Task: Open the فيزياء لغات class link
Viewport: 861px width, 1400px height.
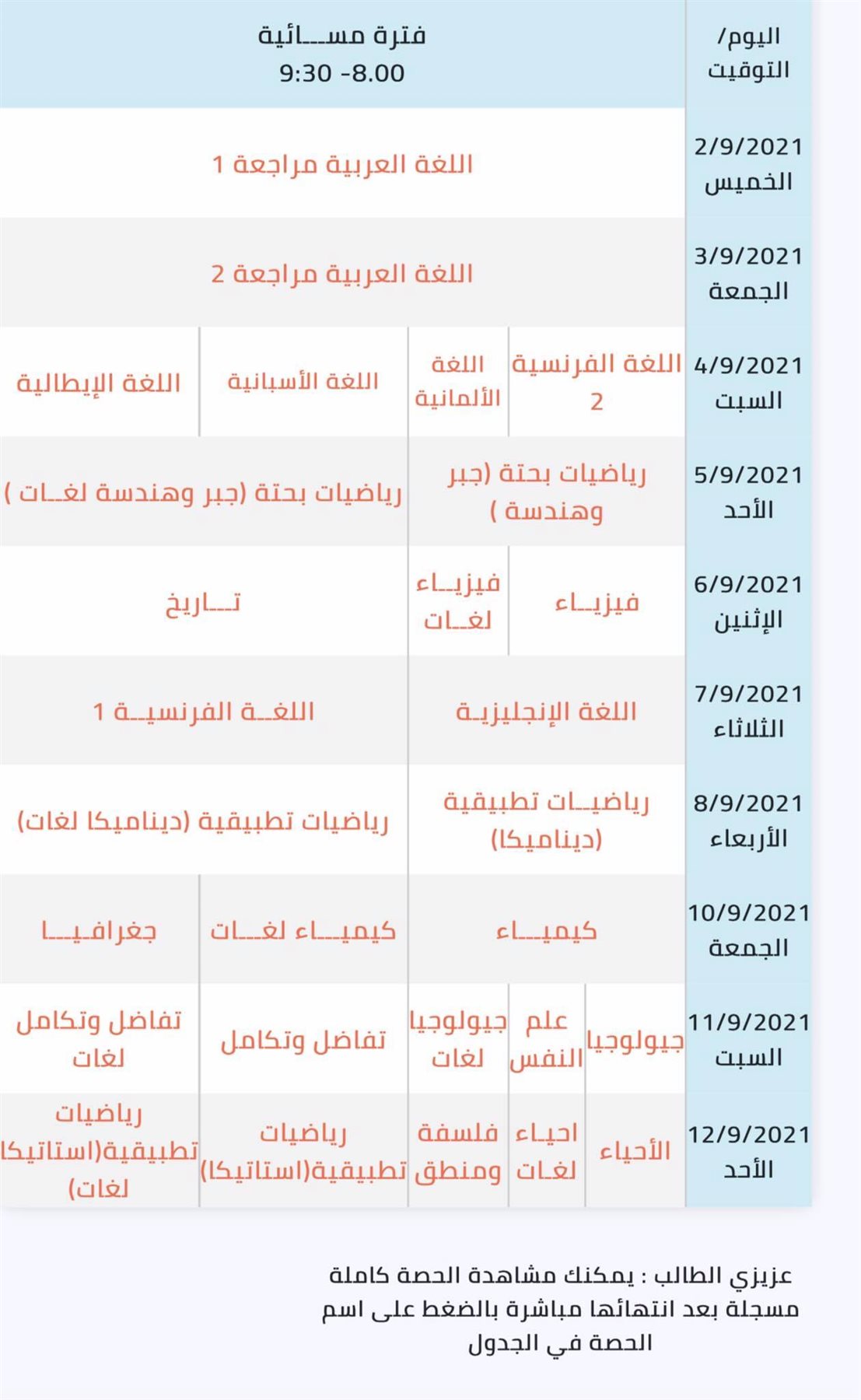Action: (457, 601)
